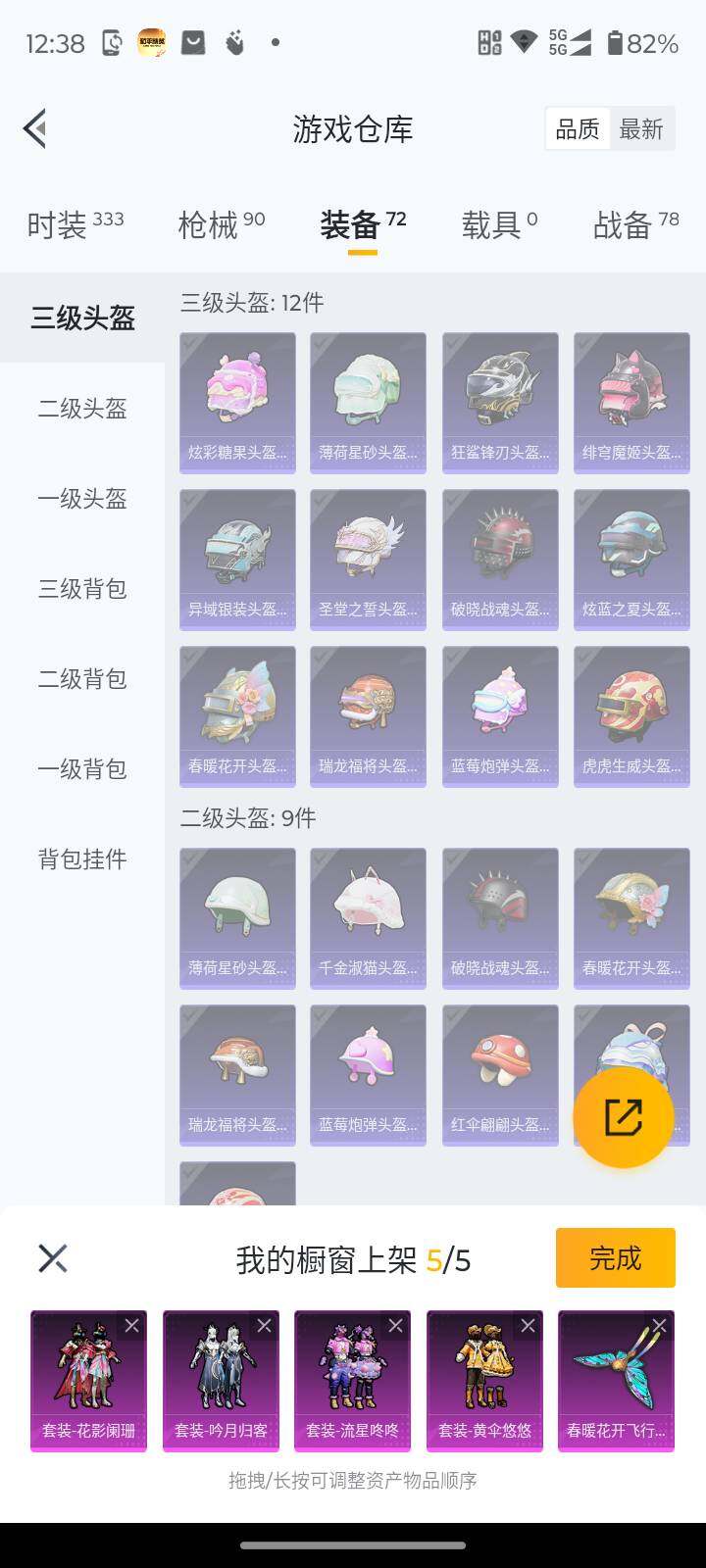Image resolution: width=706 pixels, height=1568 pixels.
Task: Remove 套装-黄伞悠悠 from the showcase
Action: point(528,1326)
